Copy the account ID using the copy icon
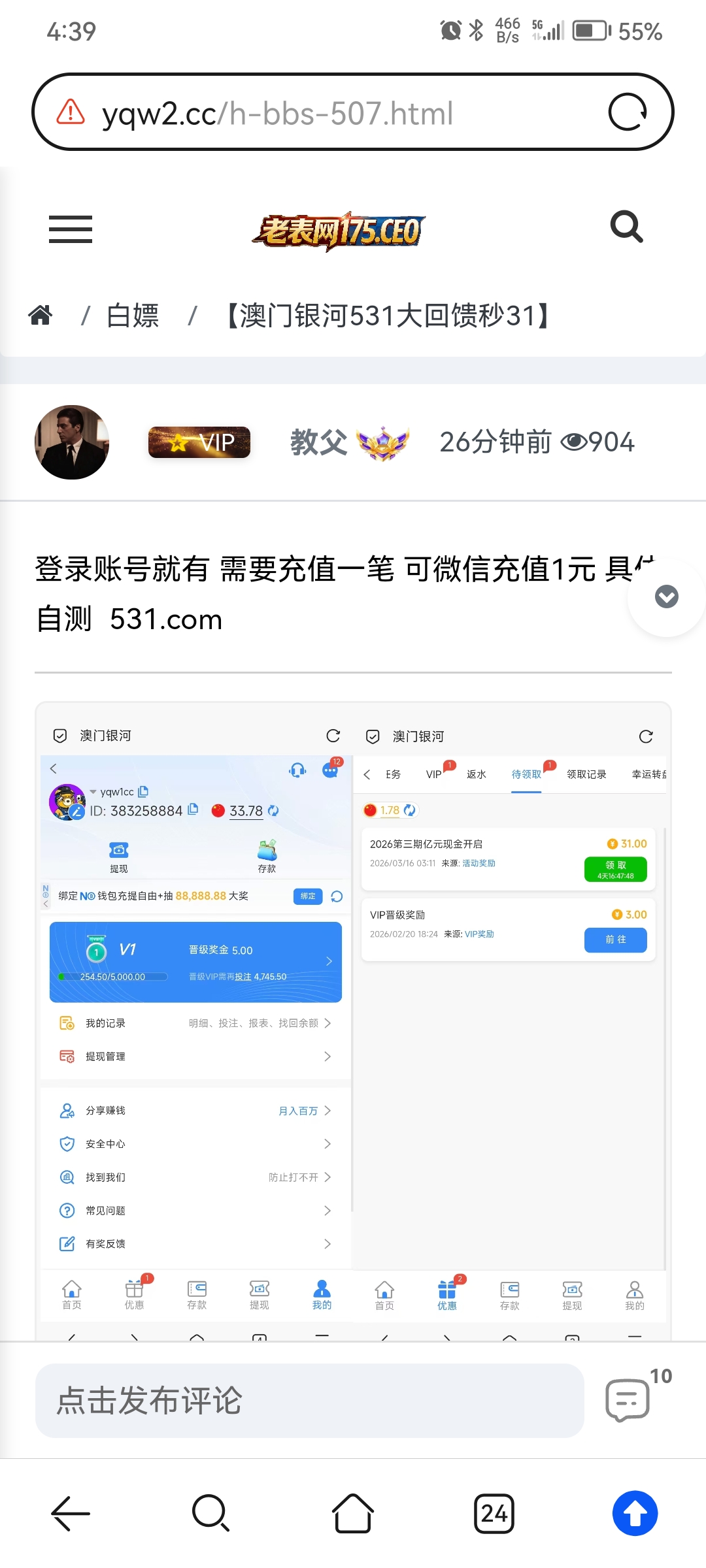This screenshot has height=1568, width=706. 192,810
